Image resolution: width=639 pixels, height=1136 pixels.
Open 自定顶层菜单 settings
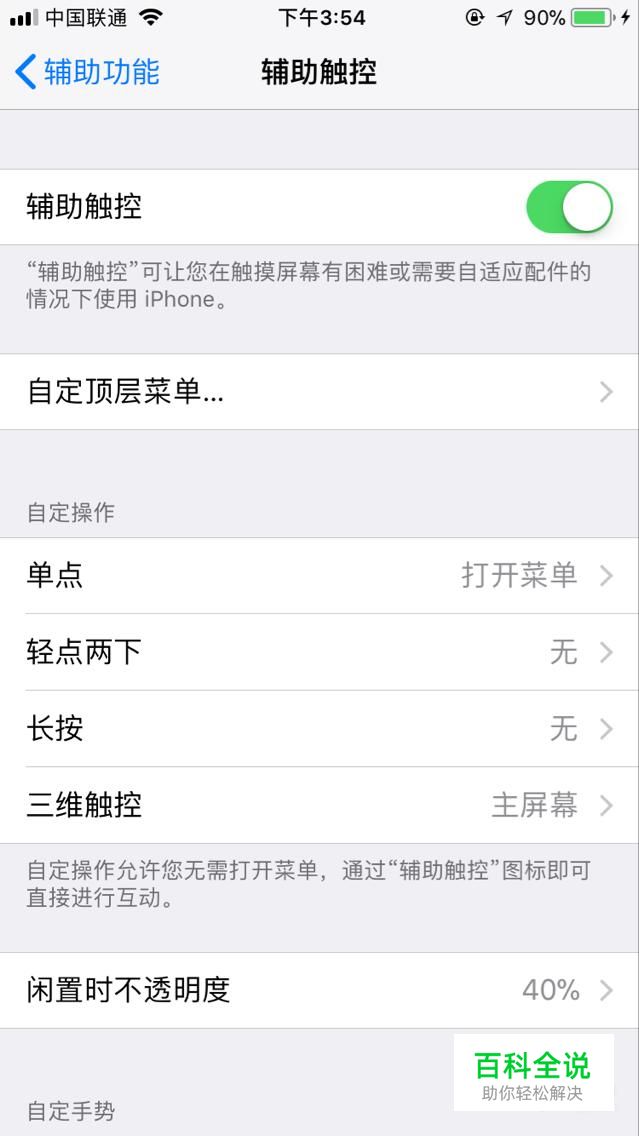[x=319, y=392]
